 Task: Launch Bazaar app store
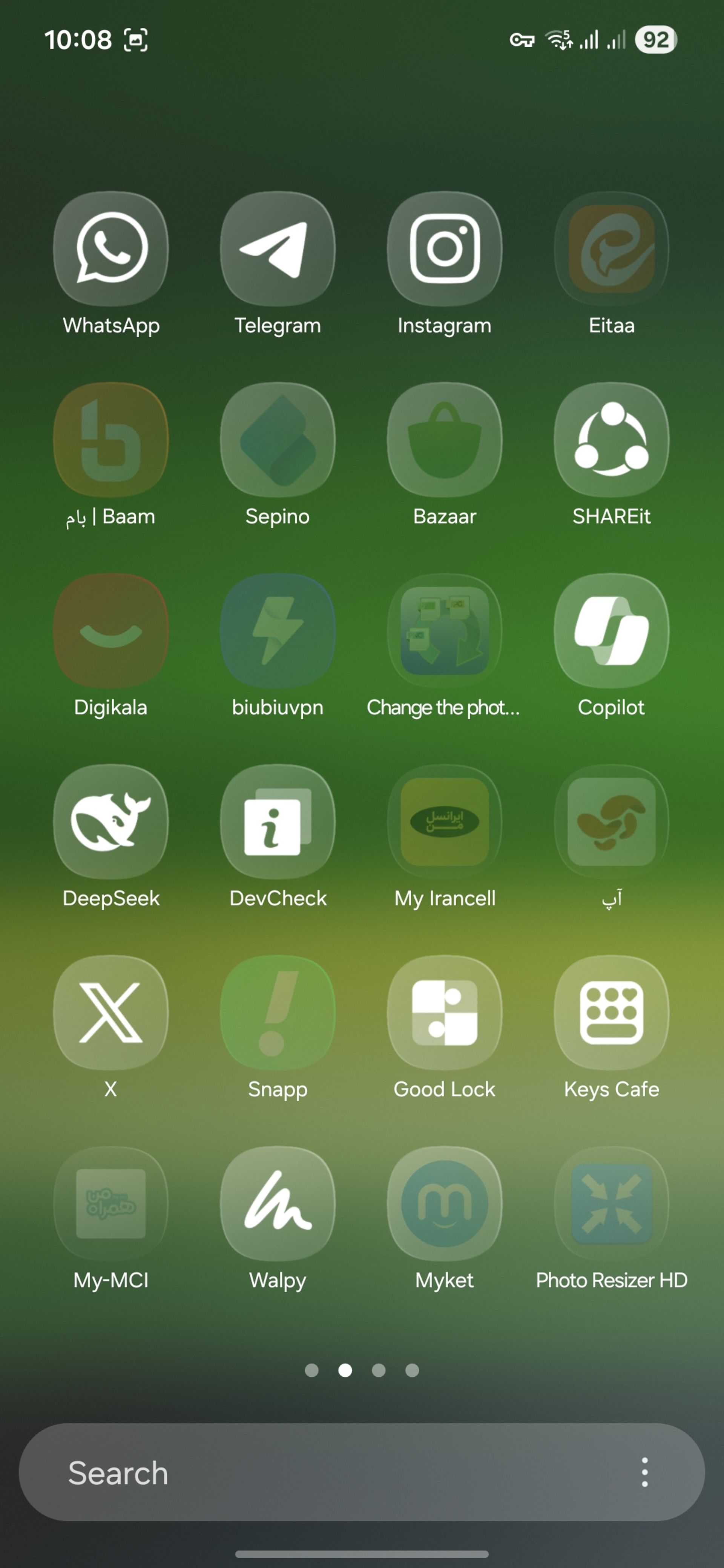[x=445, y=439]
